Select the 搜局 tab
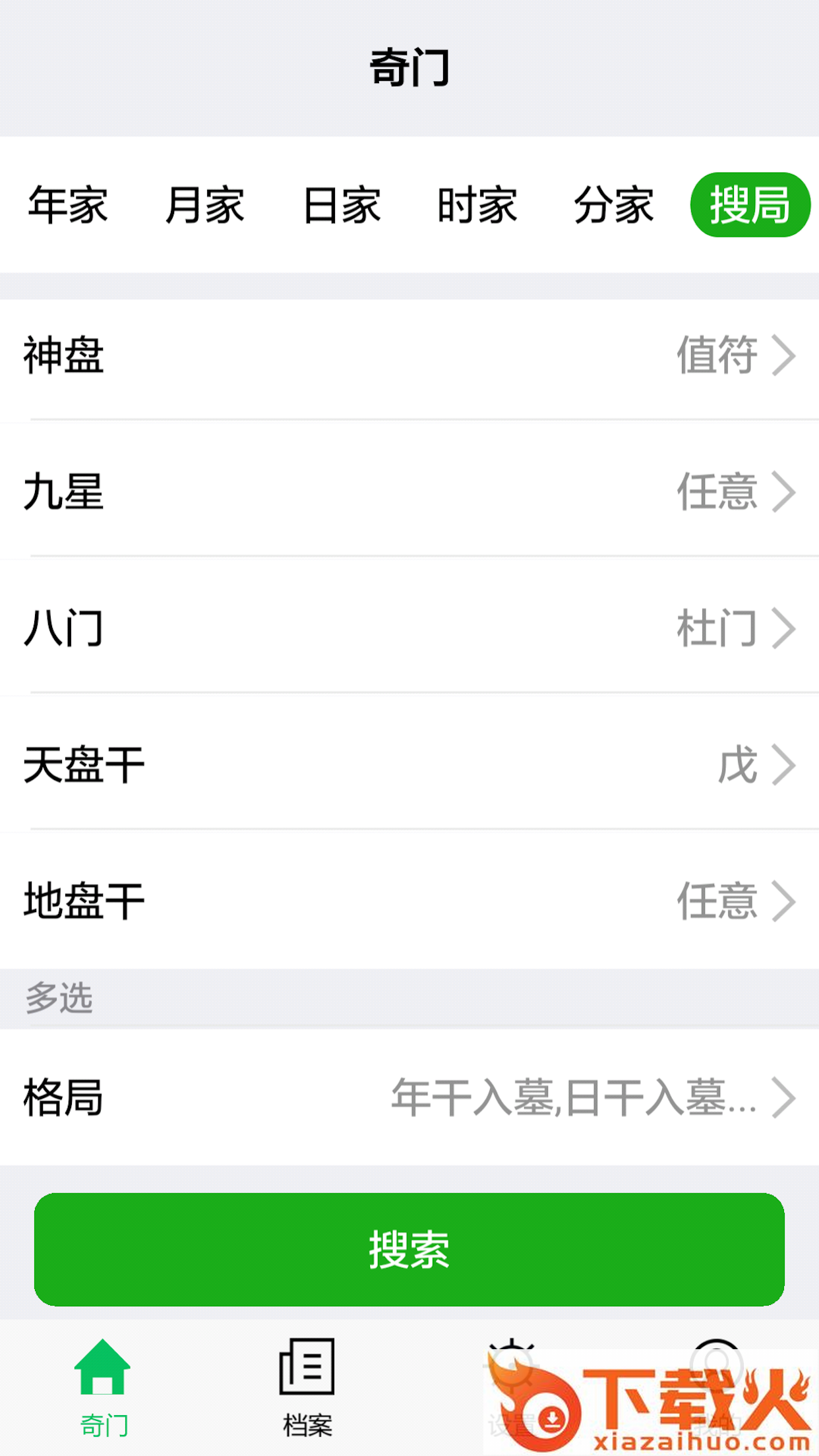Image resolution: width=819 pixels, height=1456 pixels. (x=750, y=205)
